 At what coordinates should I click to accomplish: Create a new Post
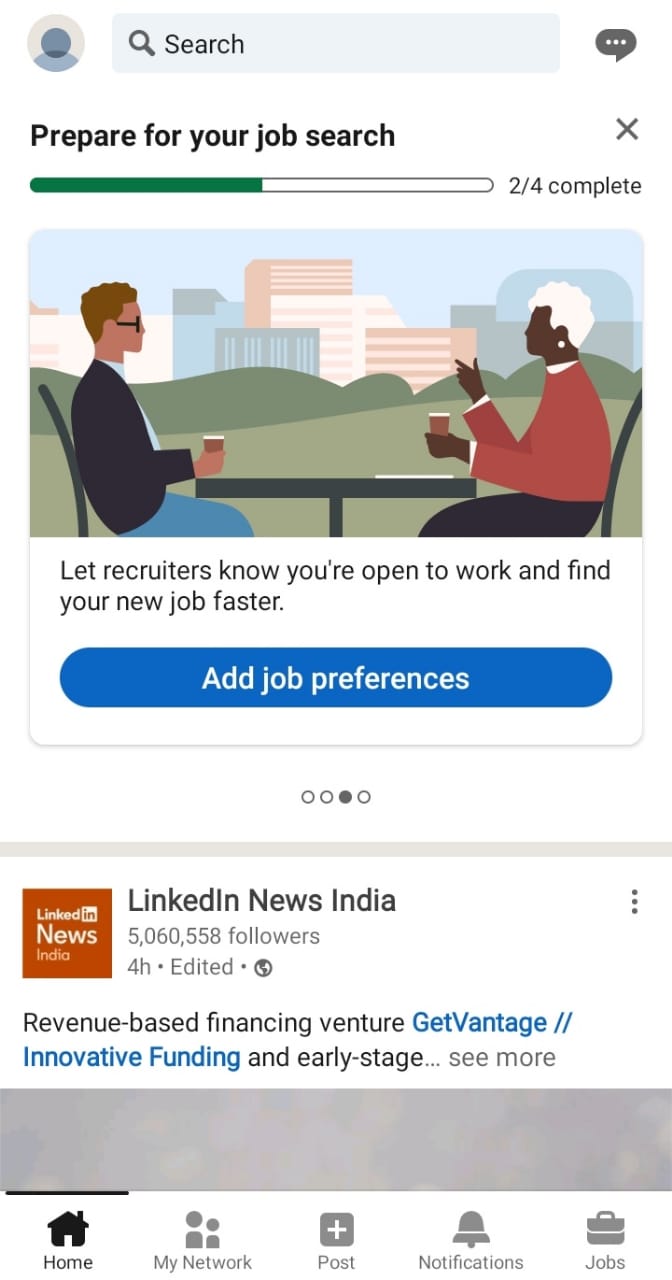336,1240
